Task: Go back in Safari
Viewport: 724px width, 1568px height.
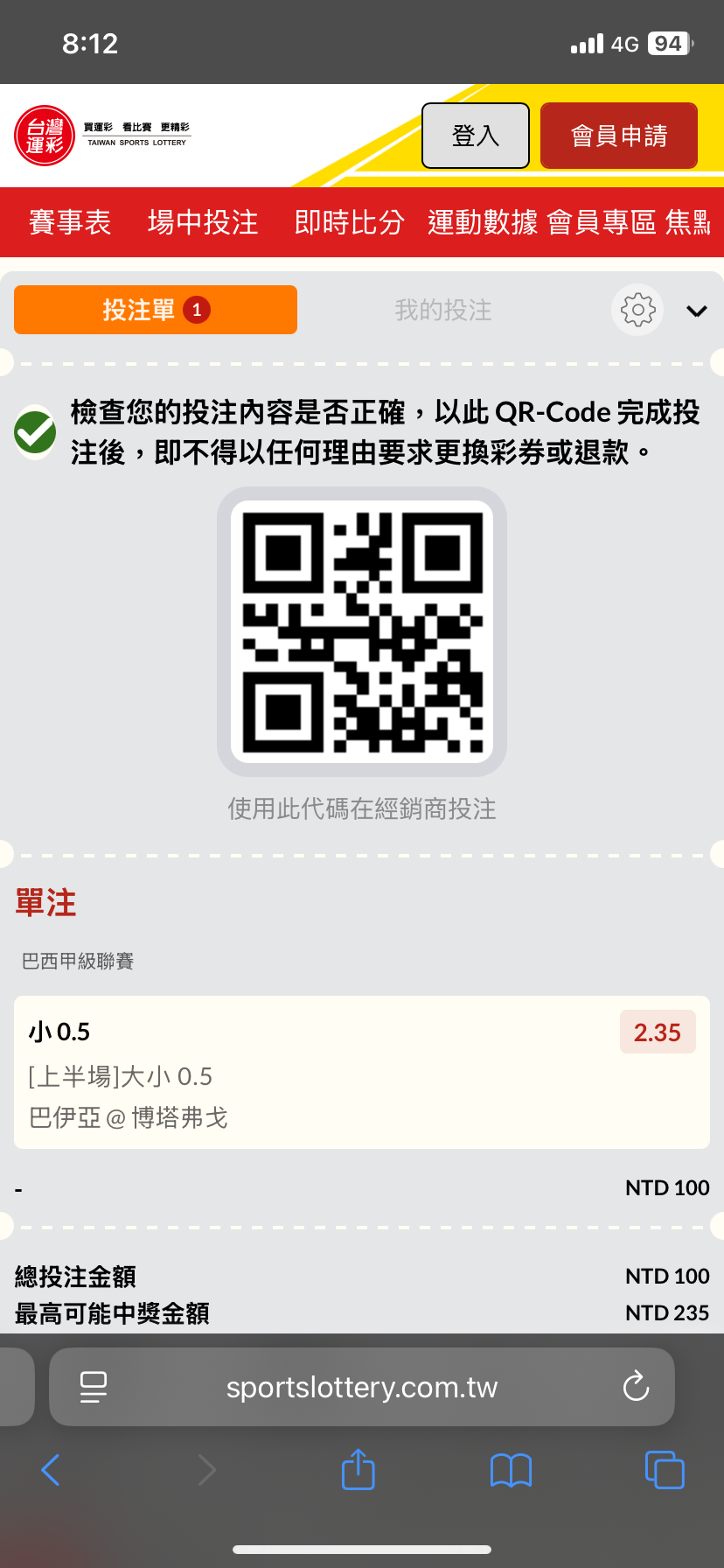Action: (51, 1470)
